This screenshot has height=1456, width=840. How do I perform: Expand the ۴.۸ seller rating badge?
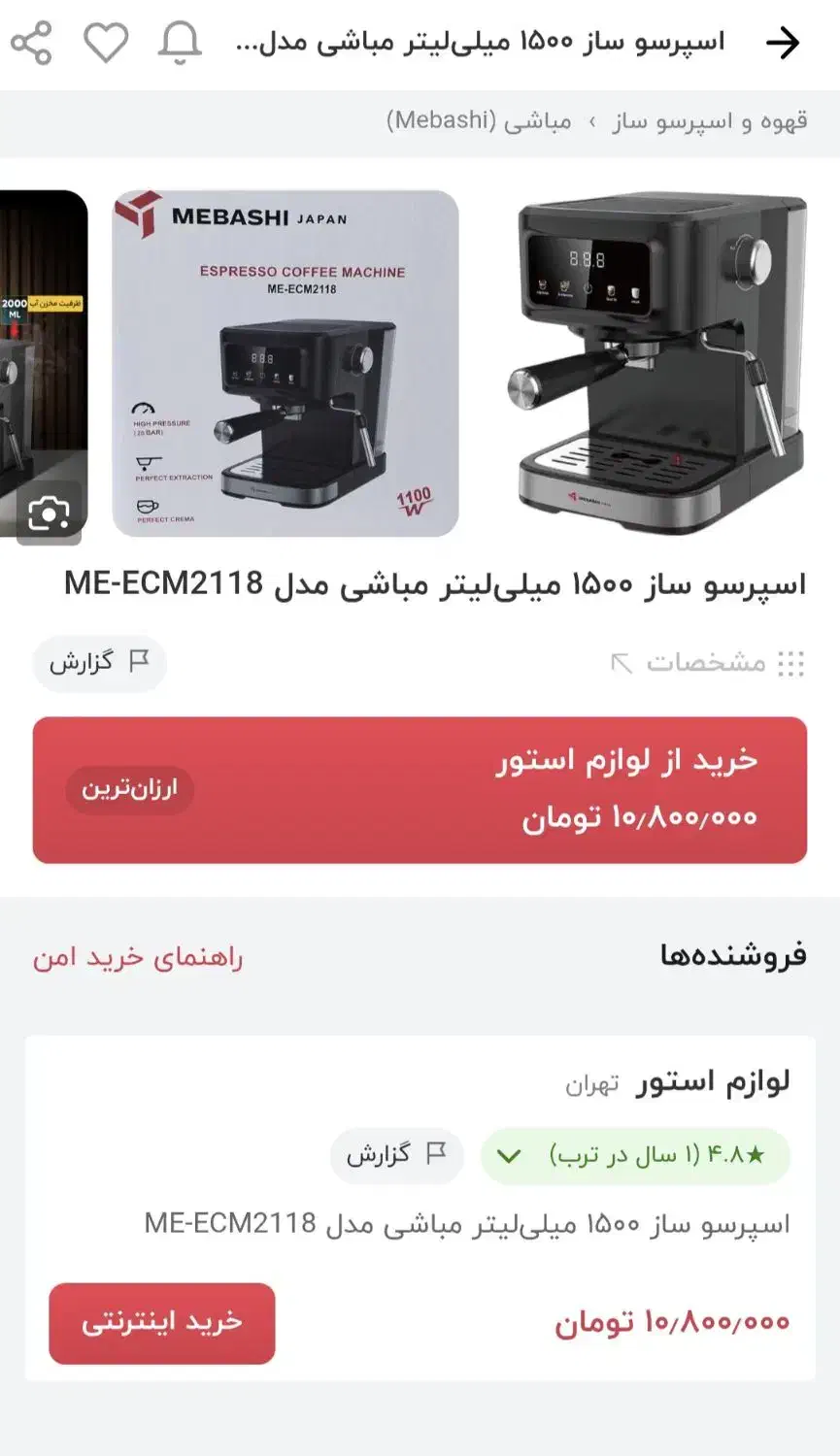[x=635, y=1155]
